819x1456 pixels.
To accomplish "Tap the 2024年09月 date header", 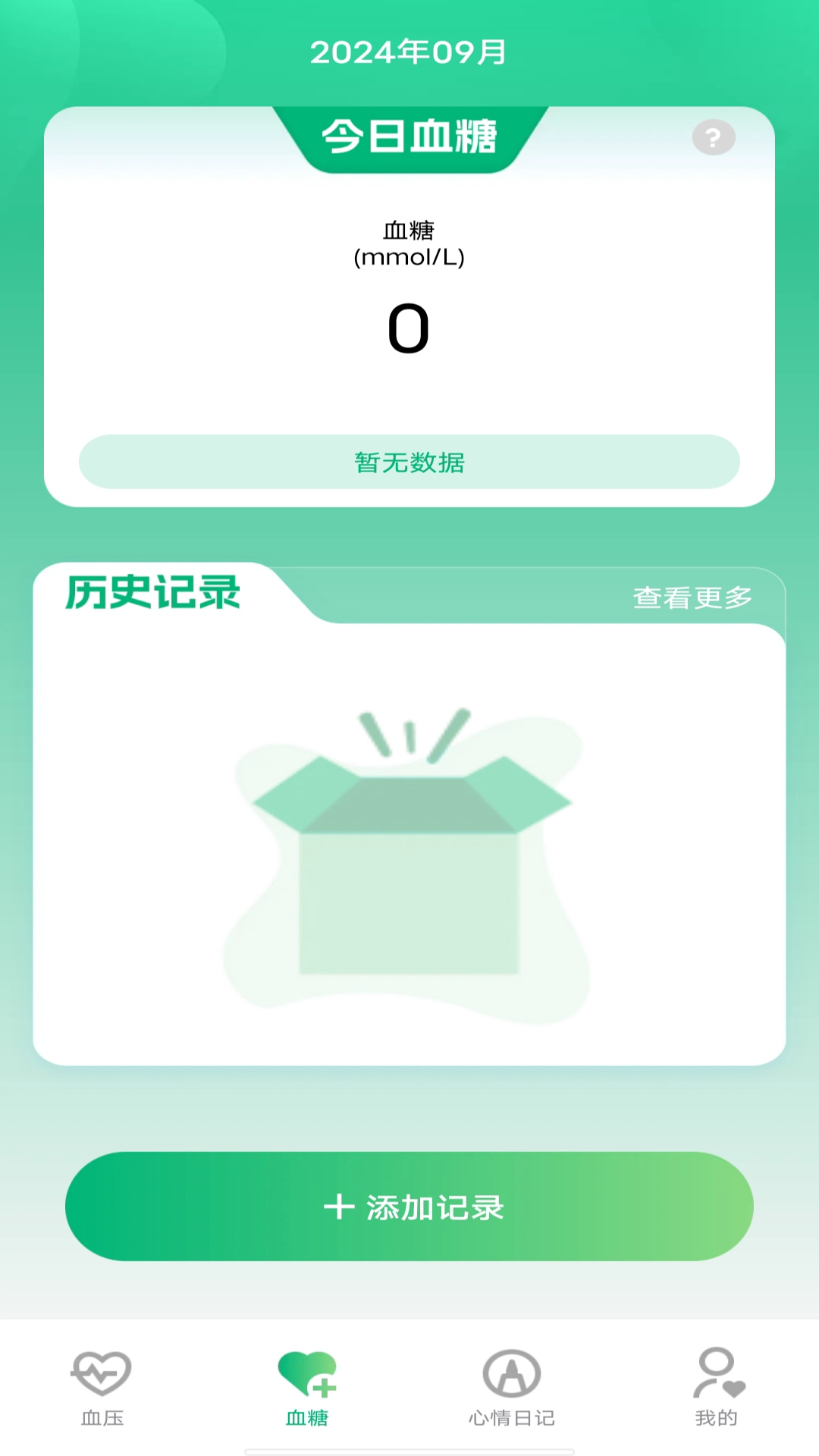I will click(x=409, y=52).
